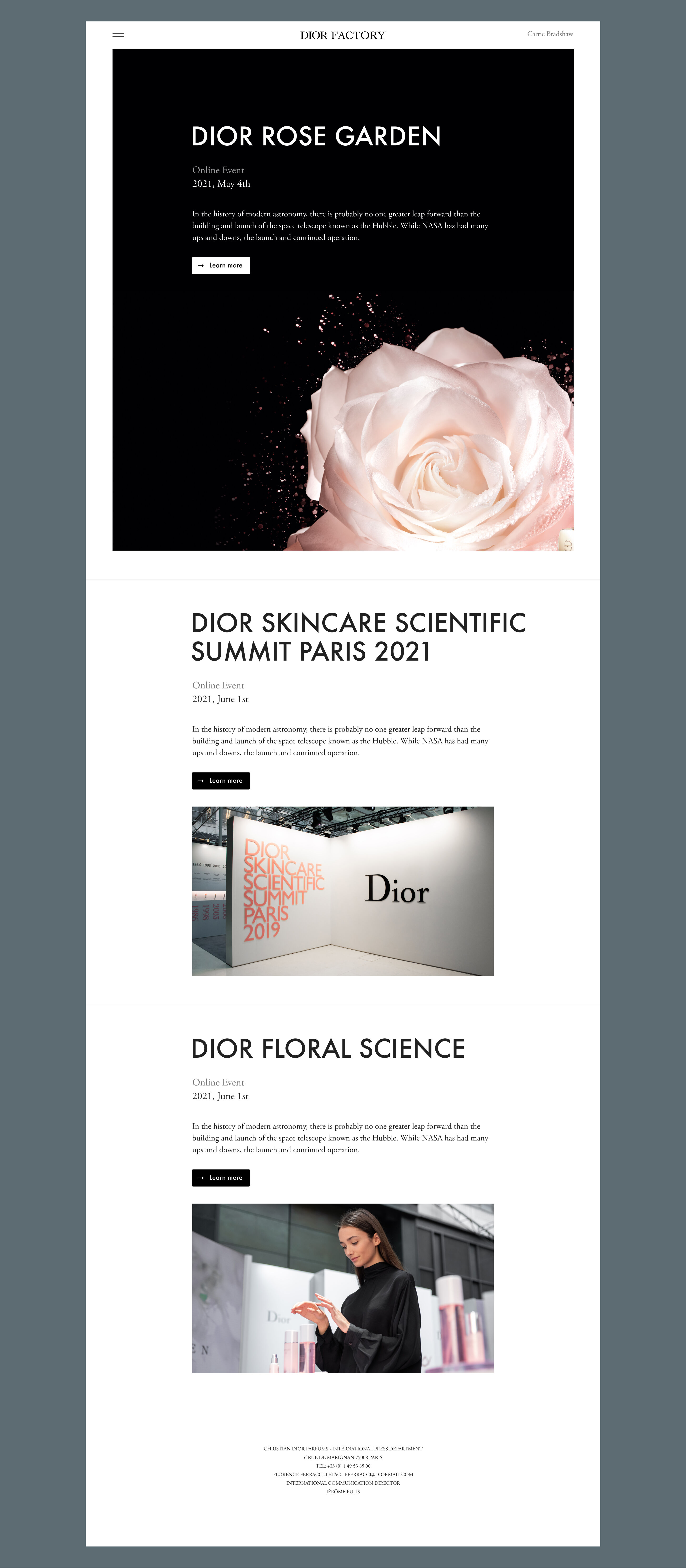Image resolution: width=686 pixels, height=1568 pixels.
Task: Tap Learn more under Dior Rose Garden
Action: (221, 265)
